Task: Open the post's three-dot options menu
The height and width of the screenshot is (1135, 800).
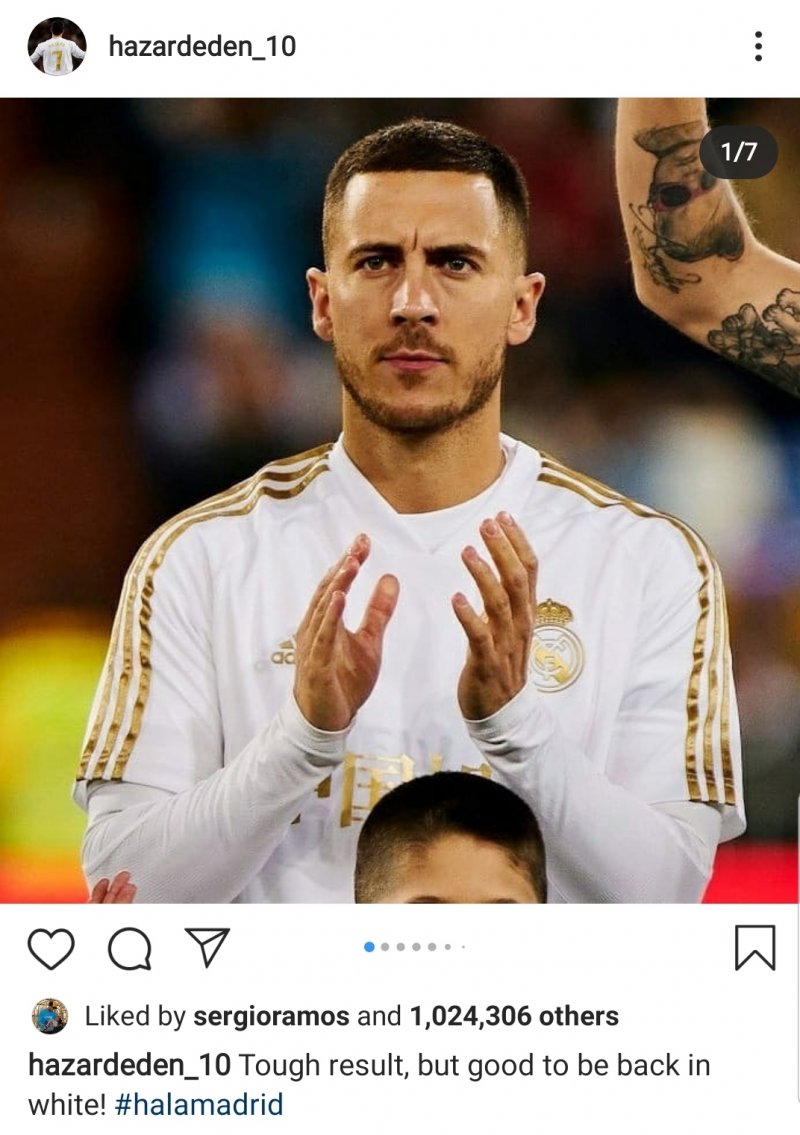Action: coord(758,46)
